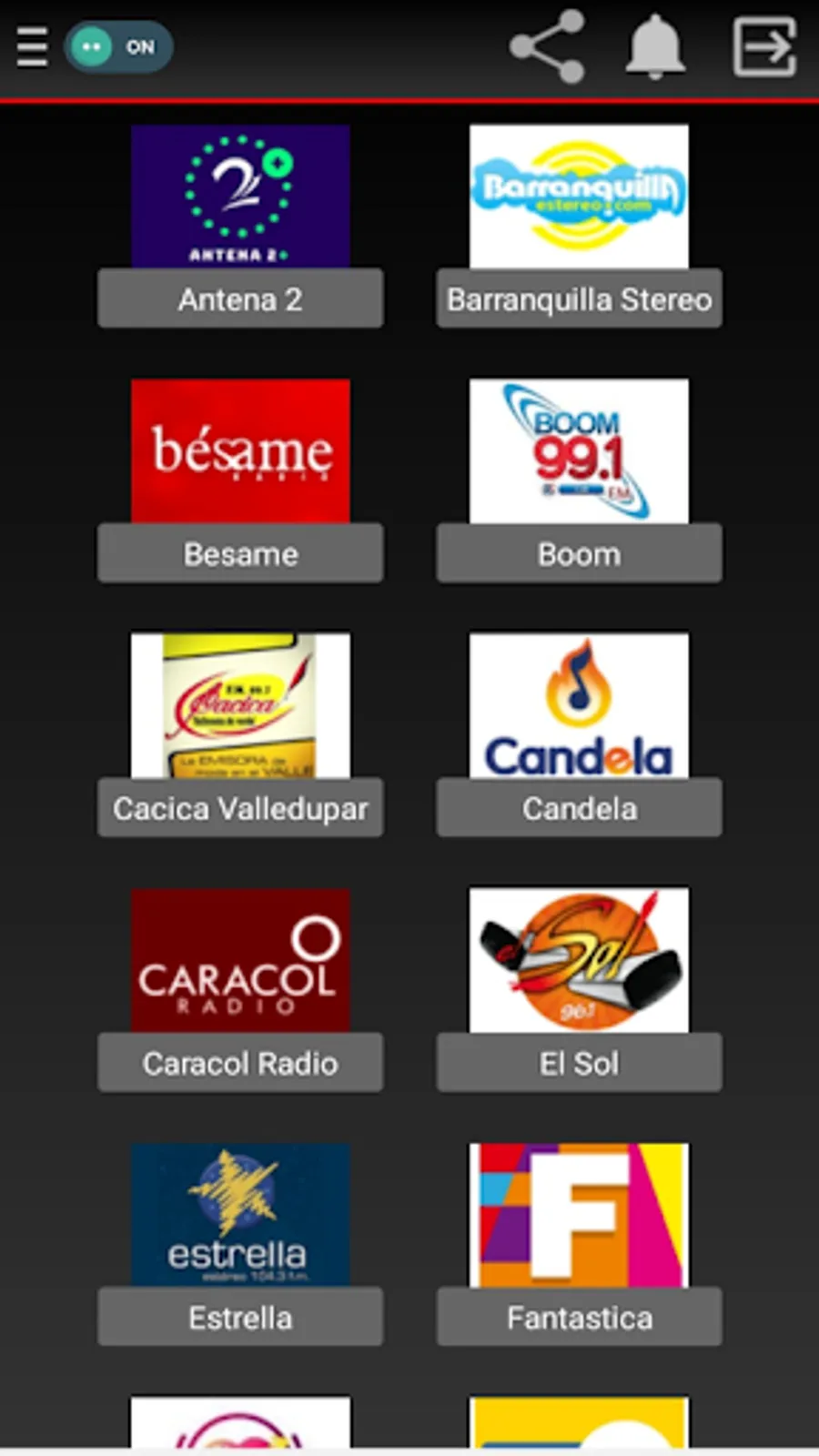Open the notifications bell

tap(654, 46)
